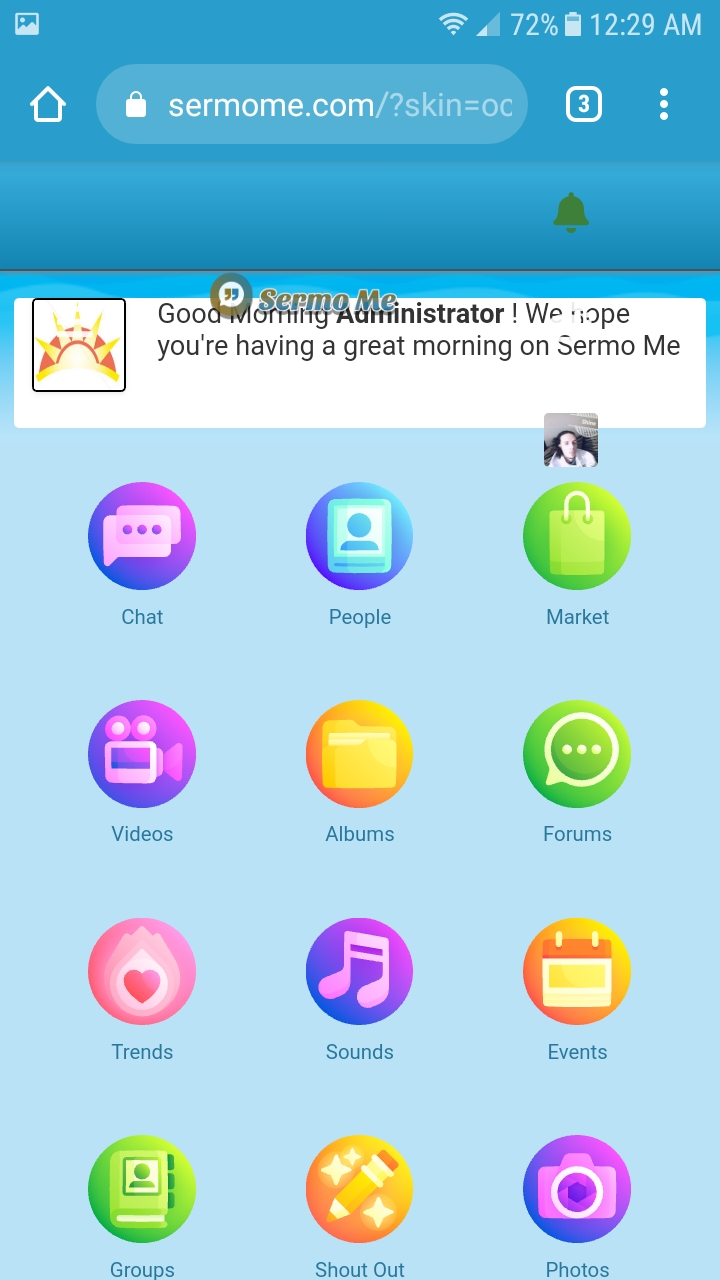This screenshot has width=720, height=1280.
Task: Check the Events calendar
Action: tap(577, 990)
